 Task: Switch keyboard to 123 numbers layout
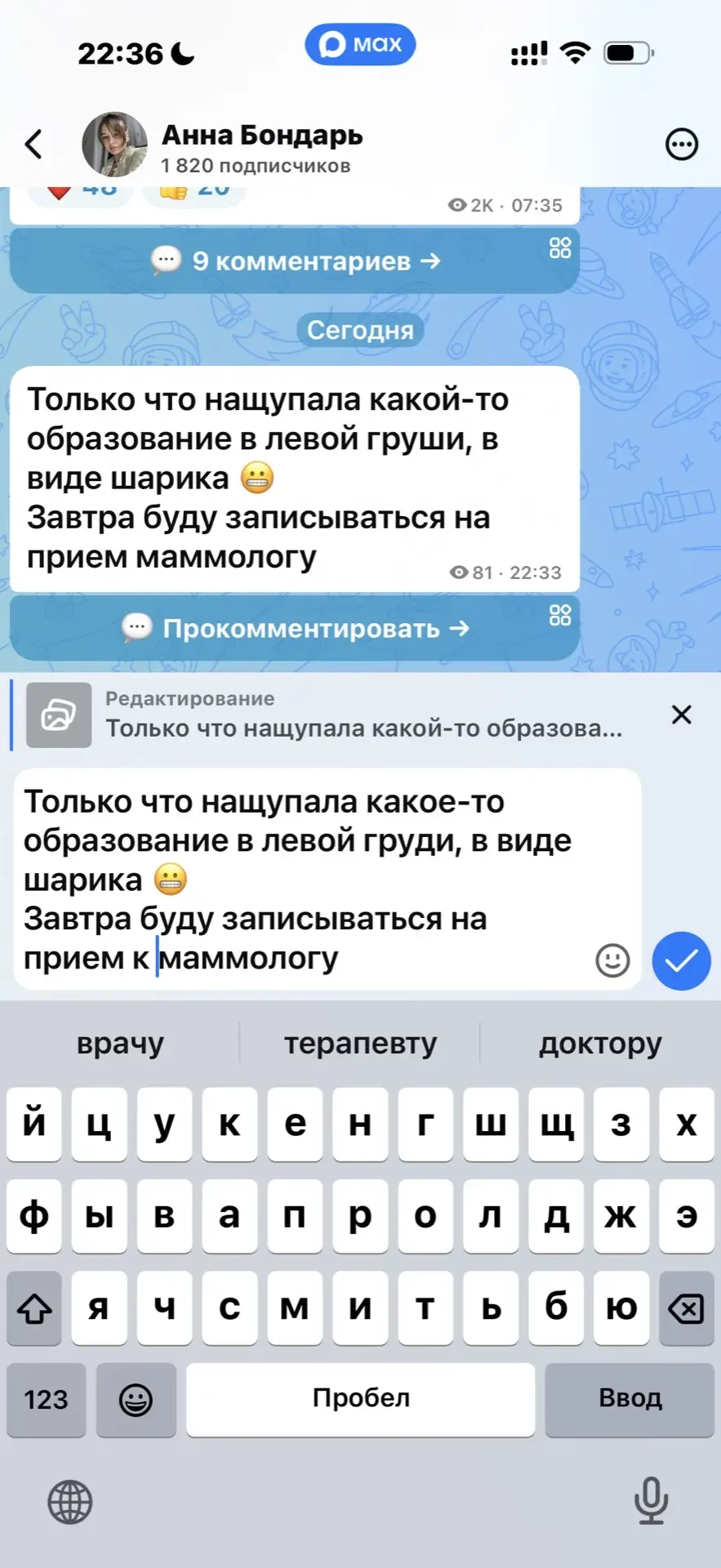point(47,1400)
